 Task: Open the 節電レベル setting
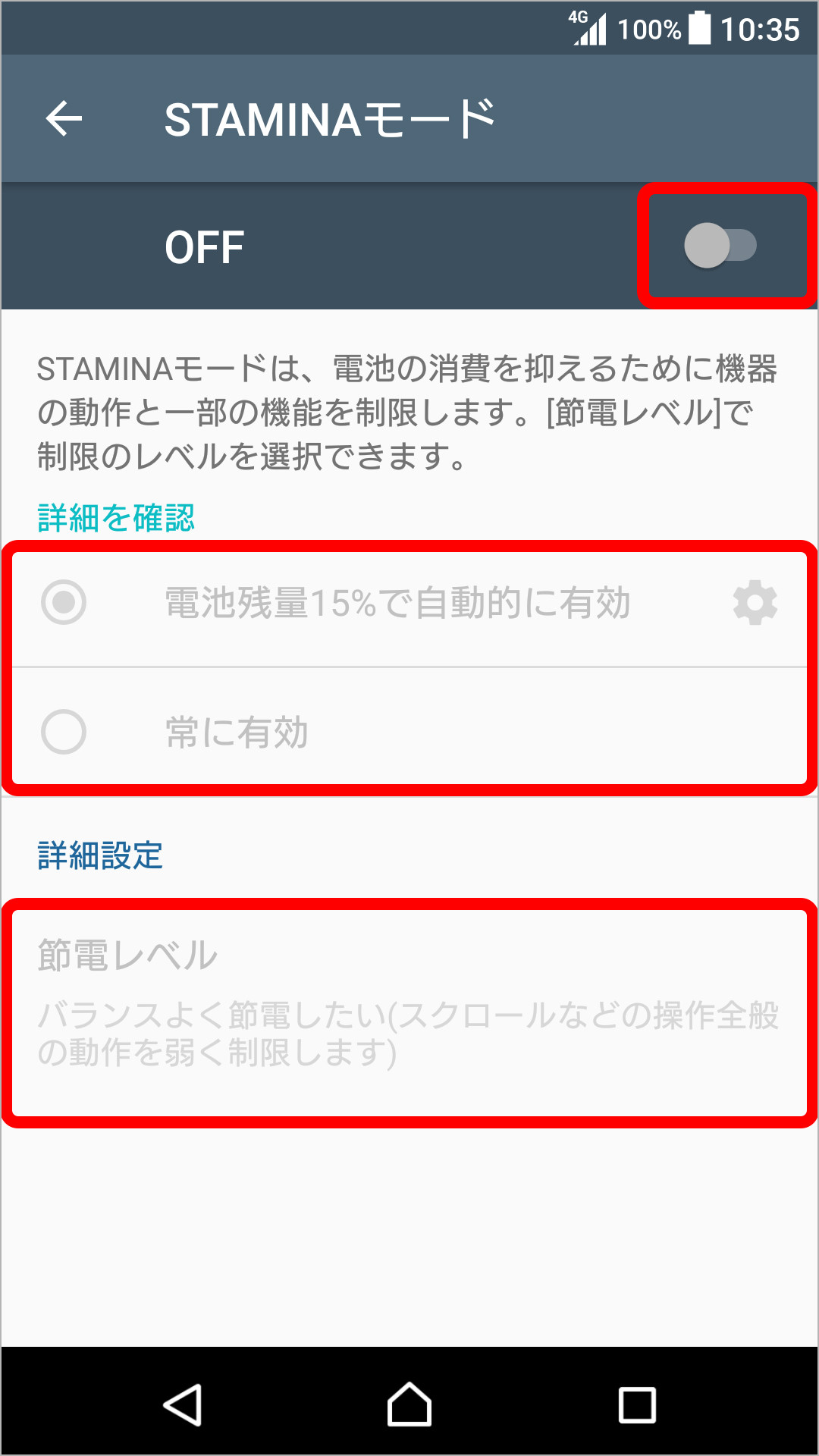click(x=409, y=1001)
